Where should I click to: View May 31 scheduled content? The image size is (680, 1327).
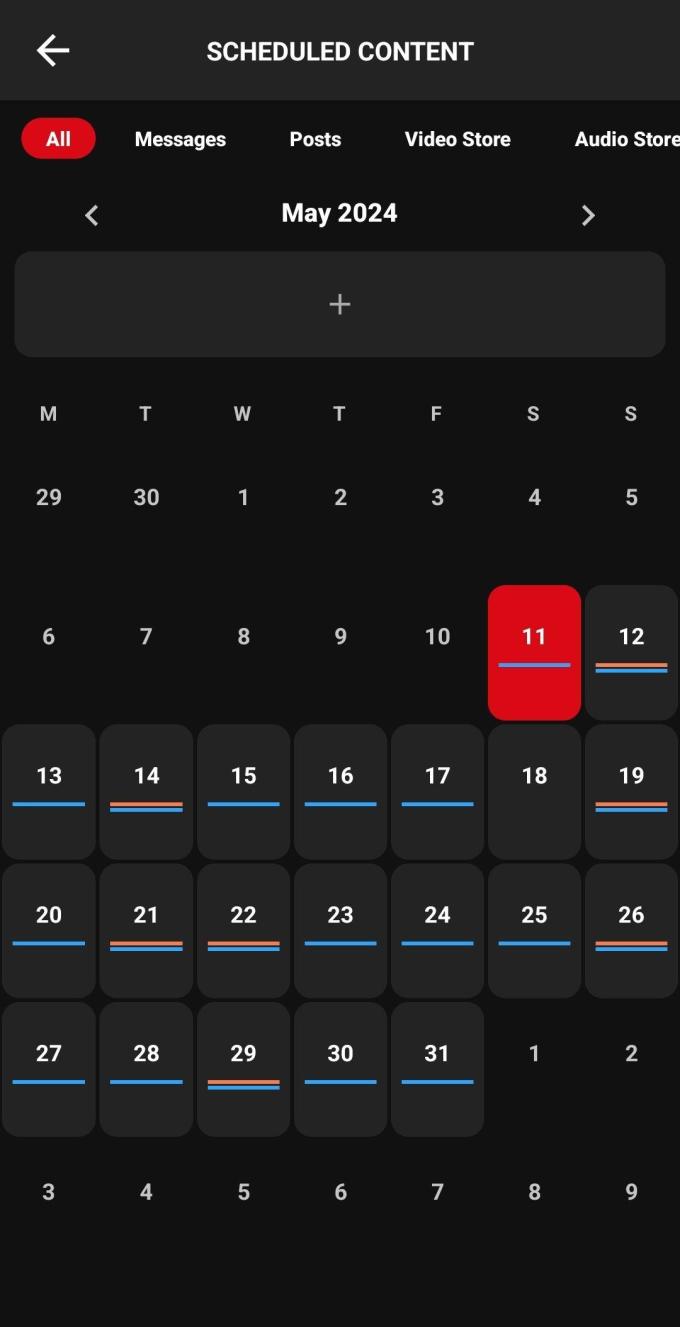click(437, 1069)
